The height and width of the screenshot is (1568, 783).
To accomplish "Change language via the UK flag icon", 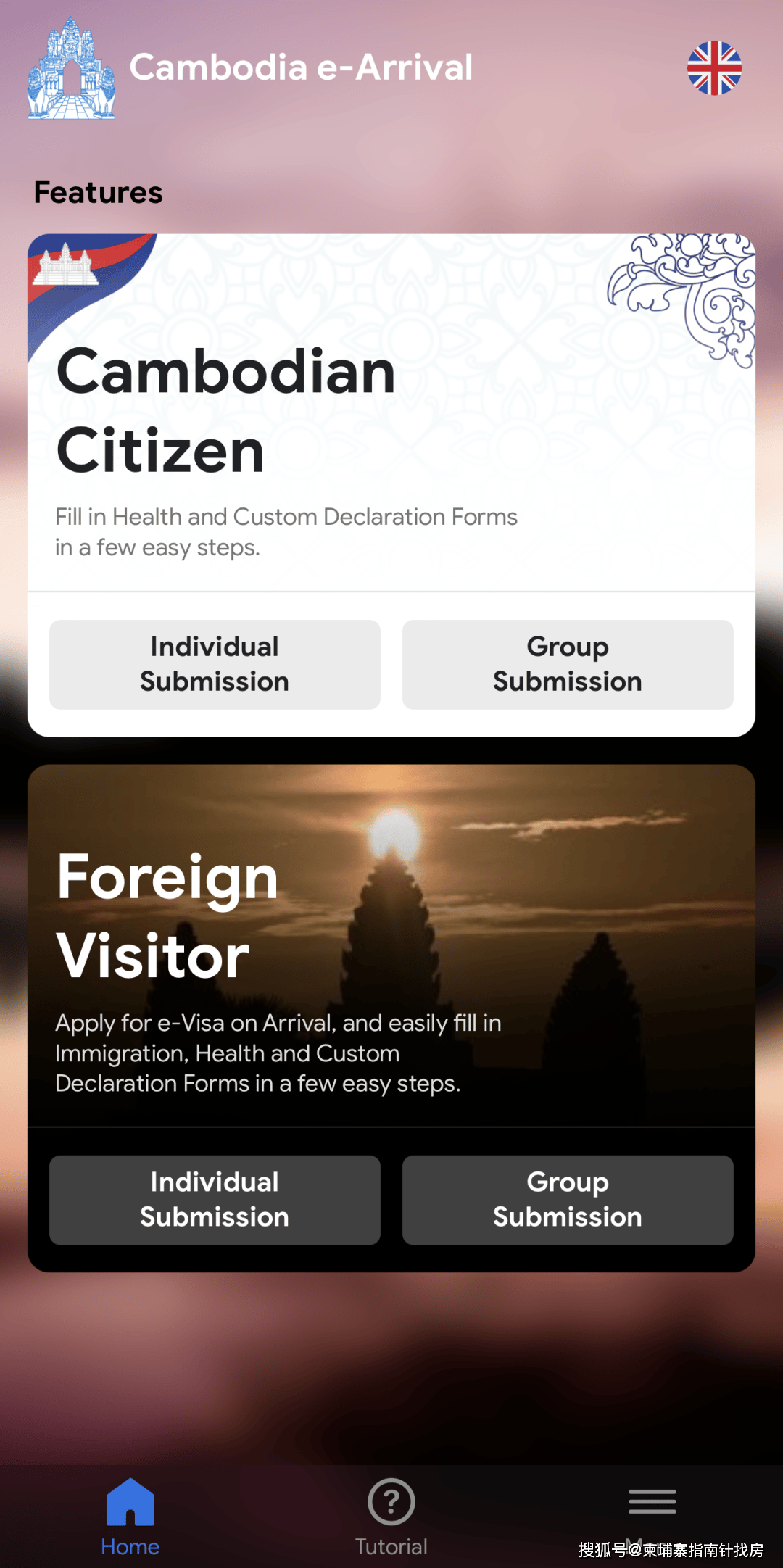I will [714, 68].
